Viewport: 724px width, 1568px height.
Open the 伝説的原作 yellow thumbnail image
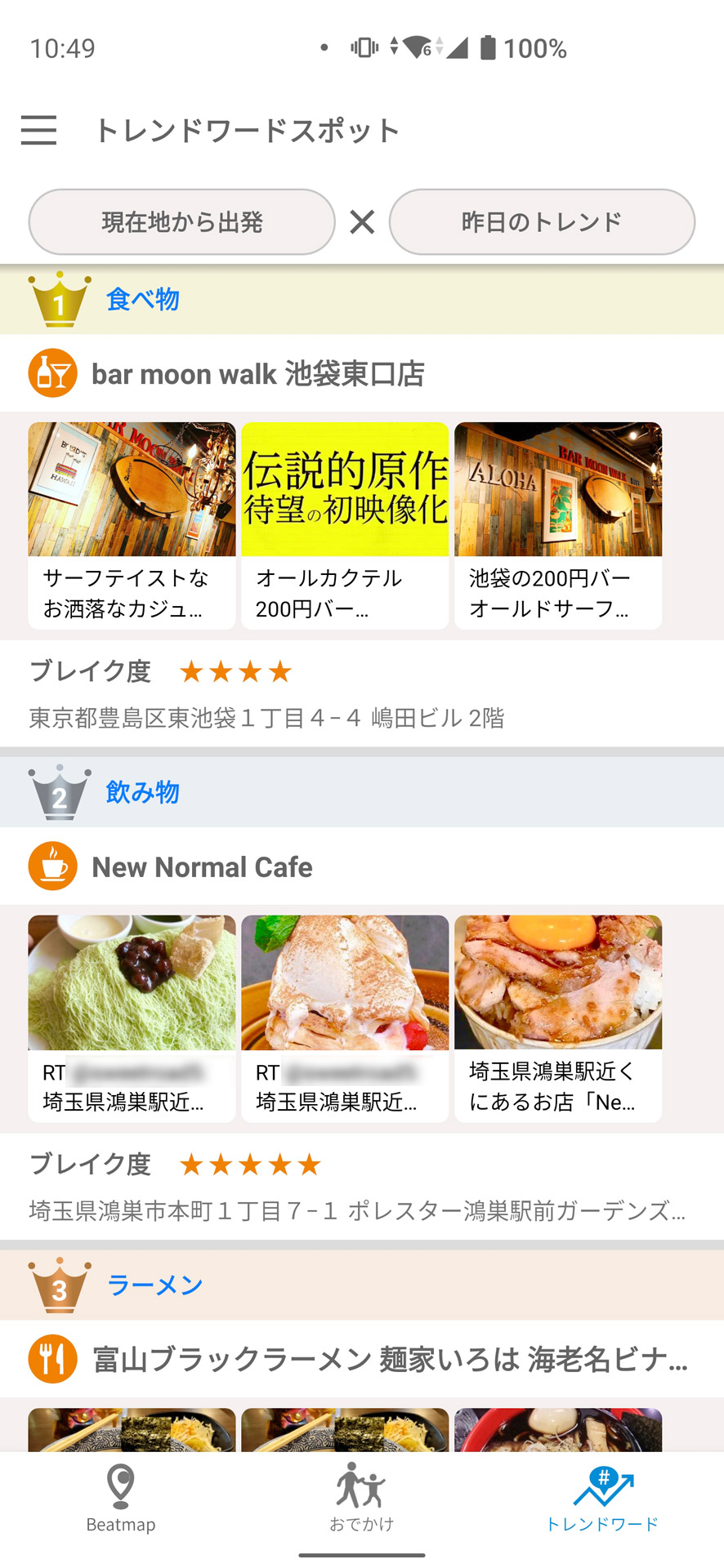pyautogui.click(x=344, y=488)
